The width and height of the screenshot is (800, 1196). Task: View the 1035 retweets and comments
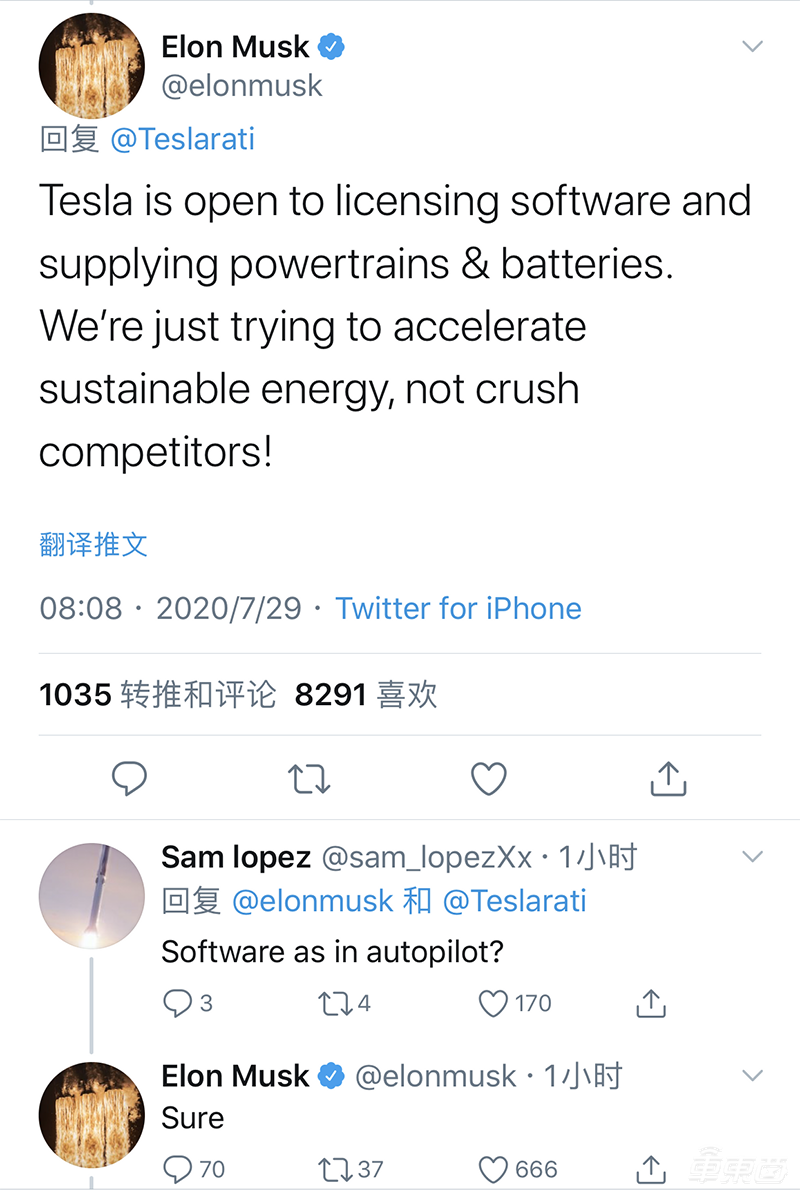157,695
